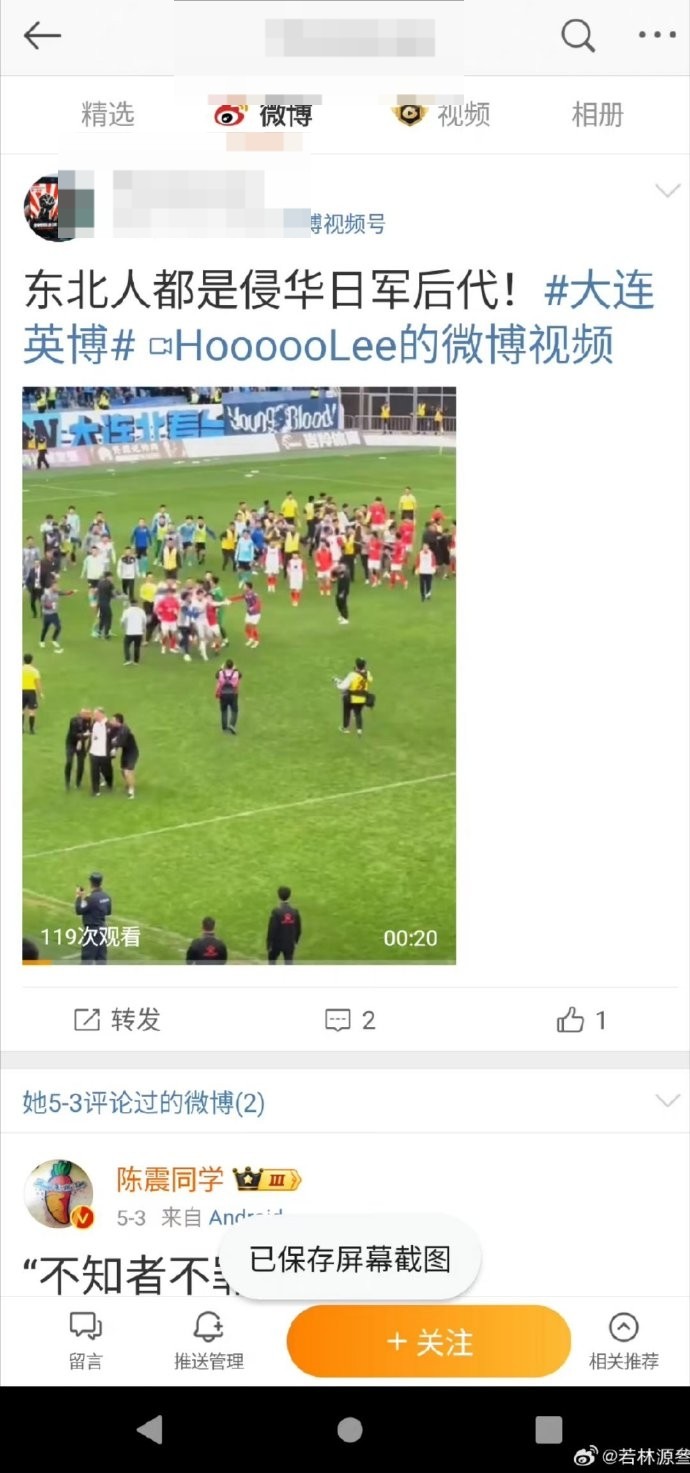This screenshot has width=690, height=1473.
Task: Open comments on the video post
Action: coord(350,1020)
